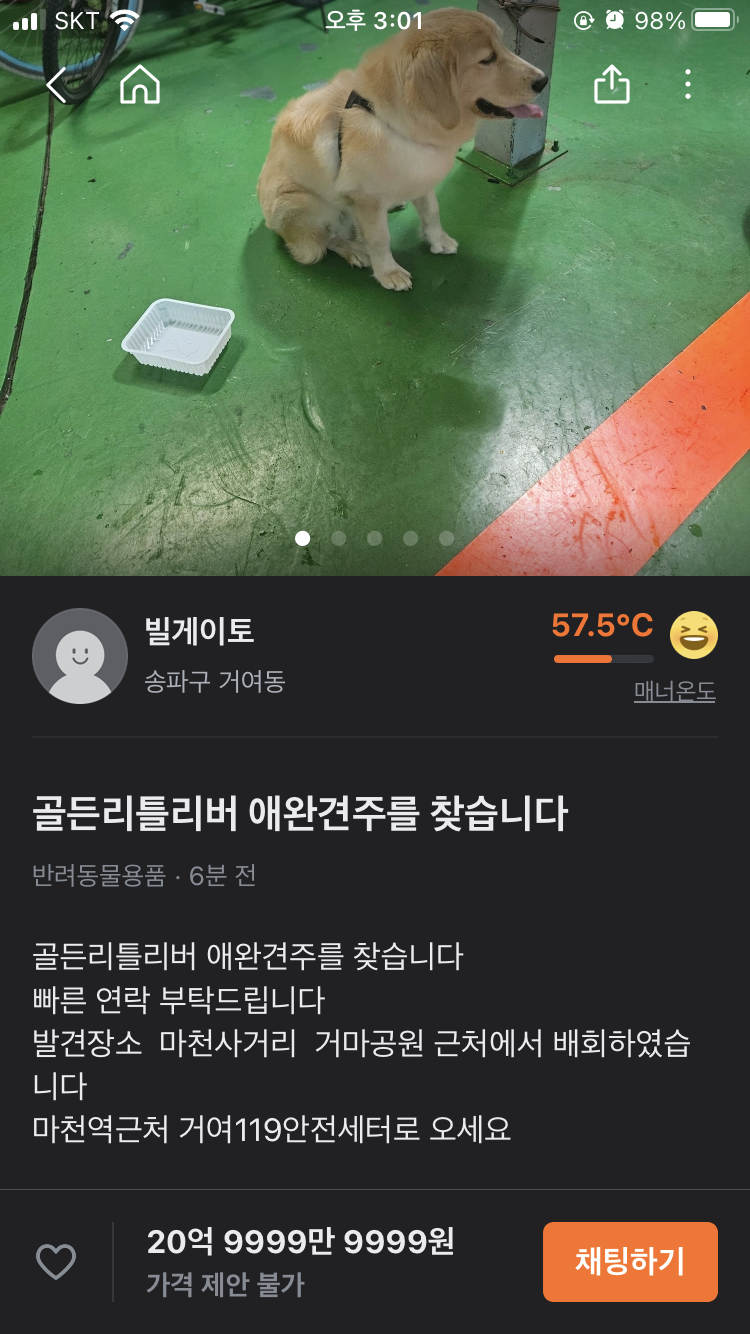Tap 채팅하기 to chat with the seller
Screen dimensions: 750x1334
coord(630,1262)
